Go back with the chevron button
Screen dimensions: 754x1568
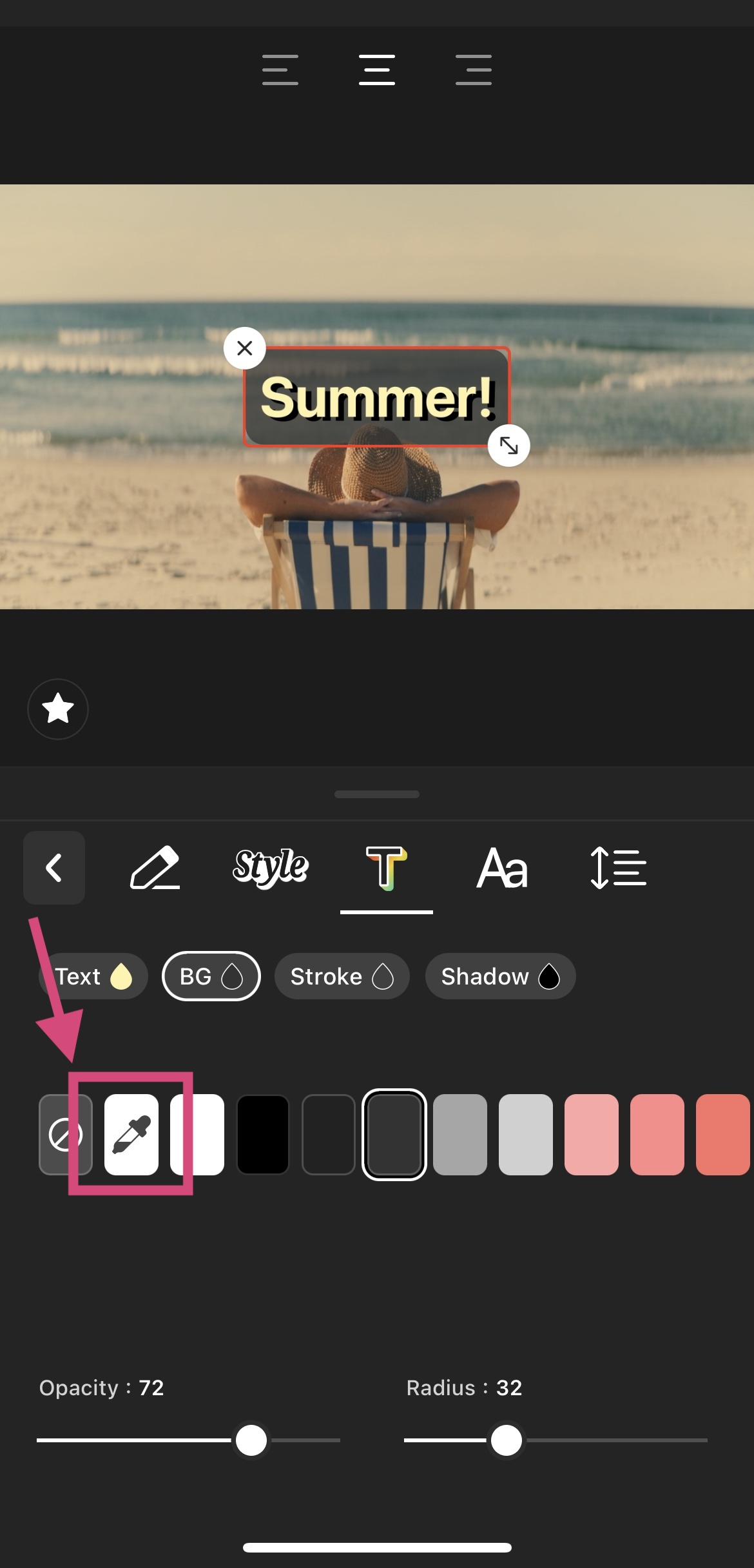[x=54, y=868]
